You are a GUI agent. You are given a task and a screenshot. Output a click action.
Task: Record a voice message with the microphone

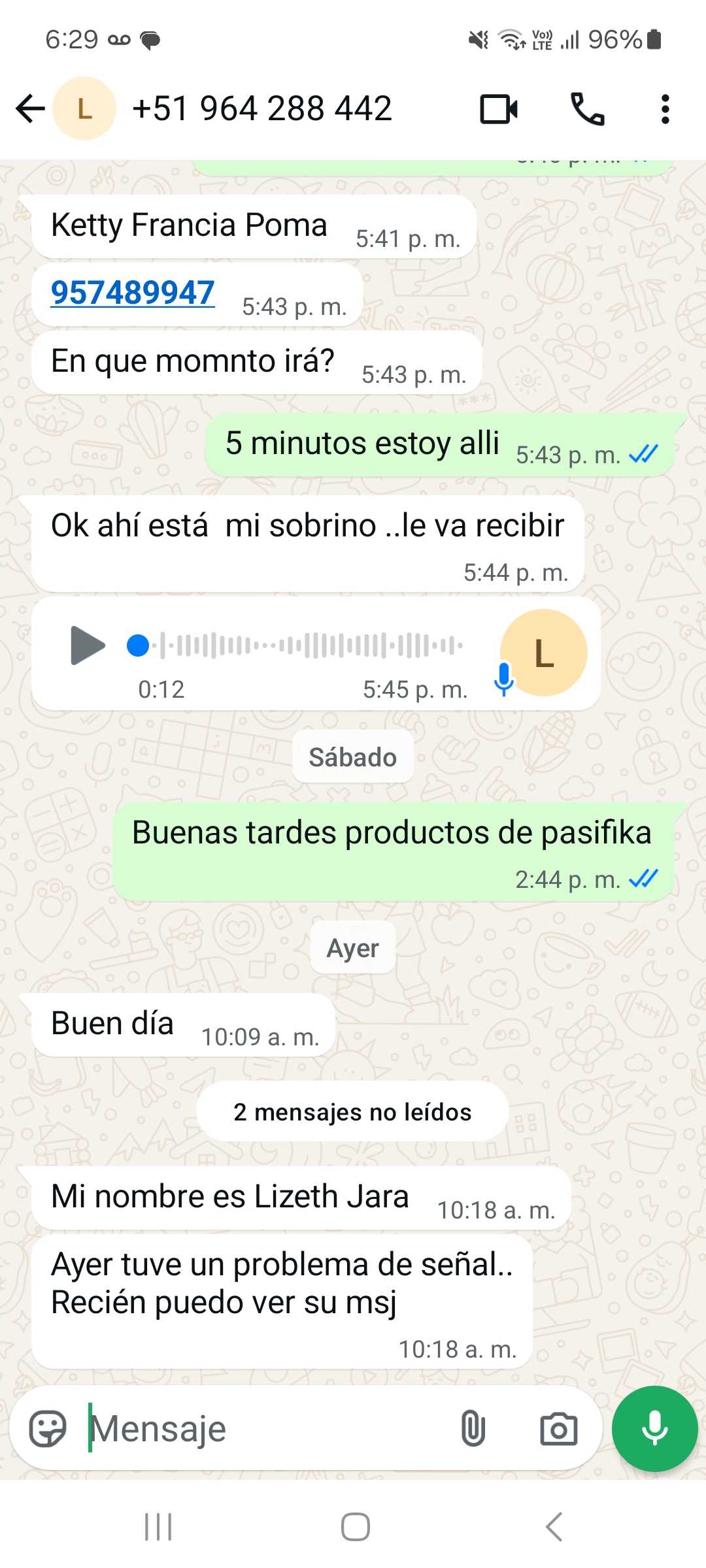click(x=654, y=1429)
